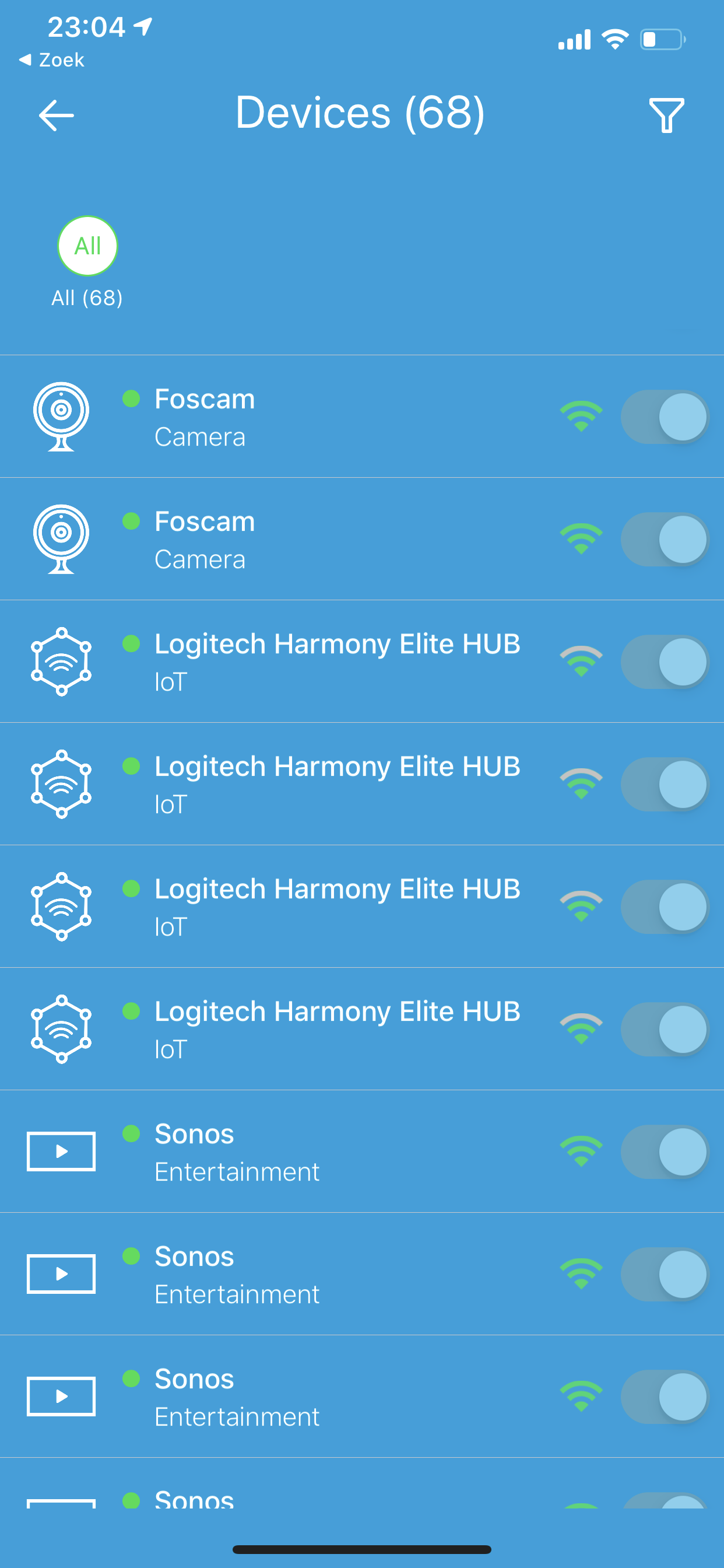
Task: Click the second Foscam camera icon
Action: tap(61, 540)
